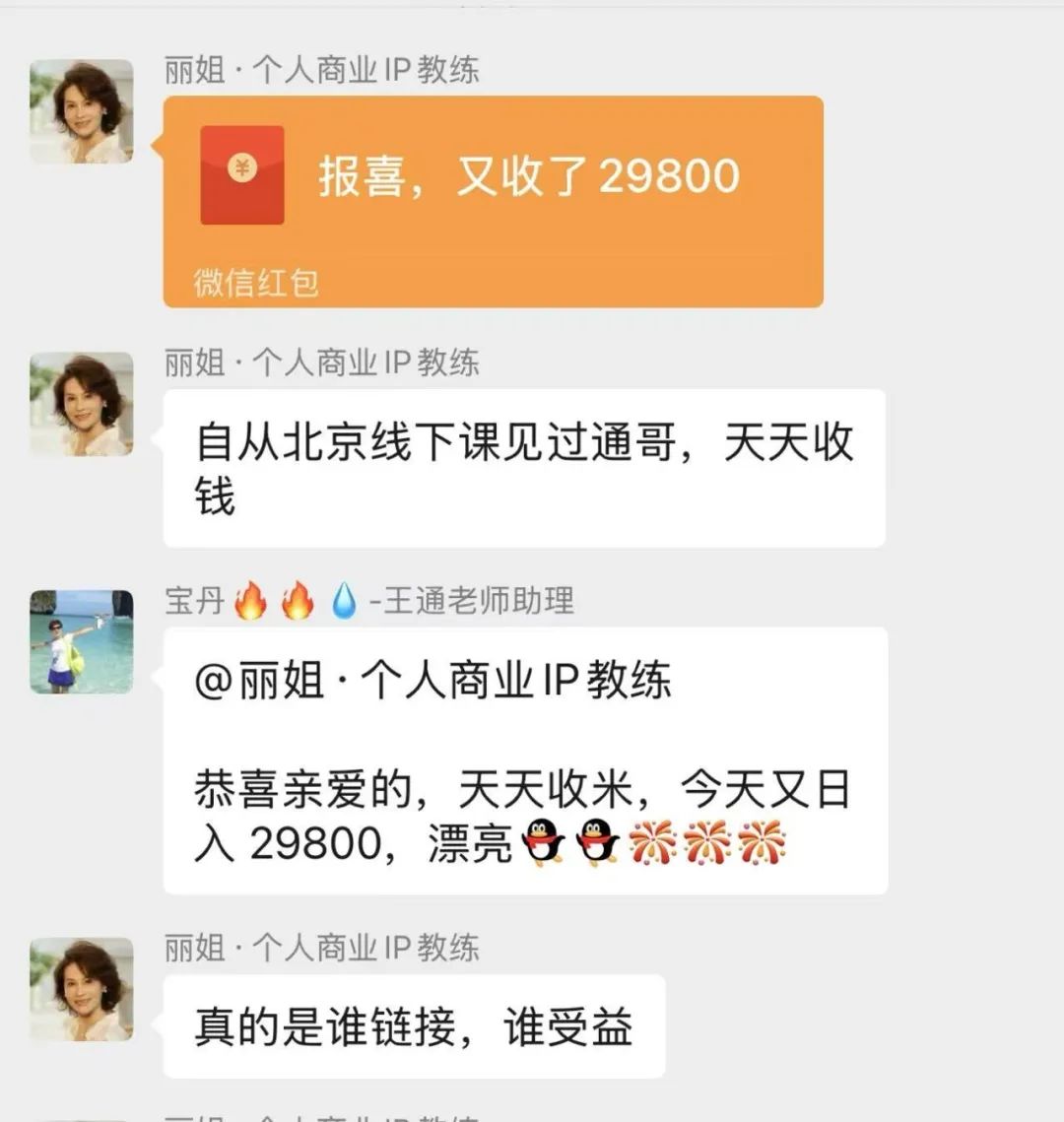1064x1122 pixels.
Task: Tap 丽姐's avatar beside 真的是谁链接 message
Action: point(81,989)
